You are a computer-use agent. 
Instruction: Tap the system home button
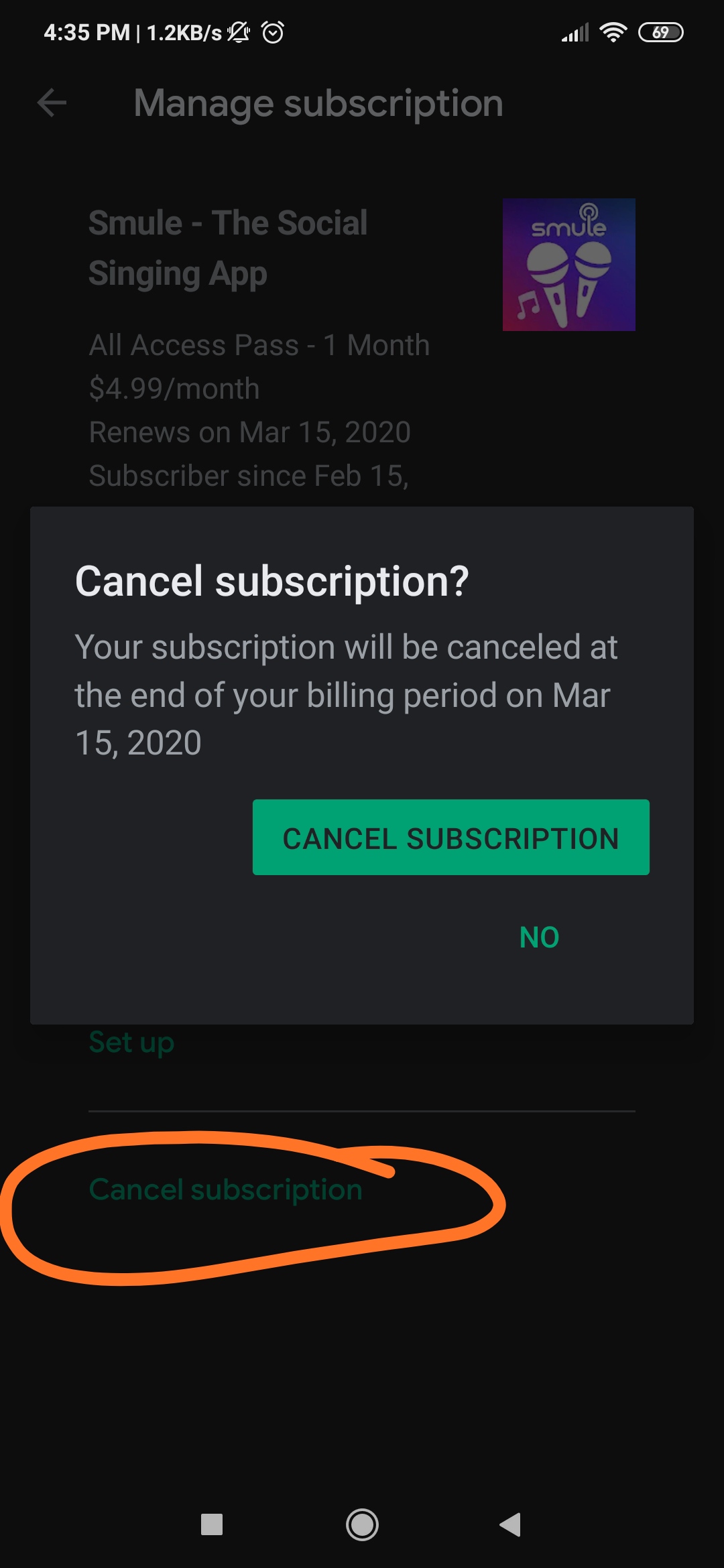(x=362, y=1524)
